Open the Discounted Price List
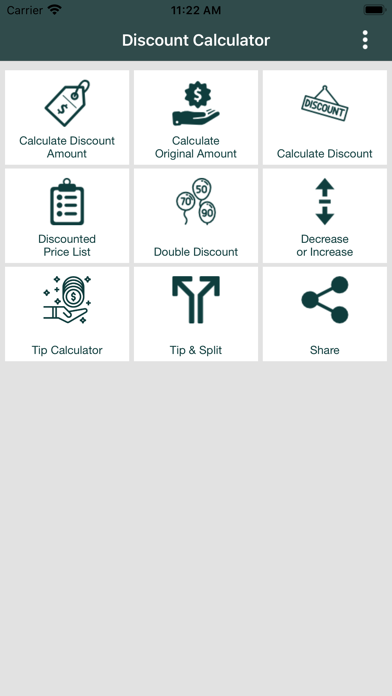392x696 pixels. pos(67,216)
